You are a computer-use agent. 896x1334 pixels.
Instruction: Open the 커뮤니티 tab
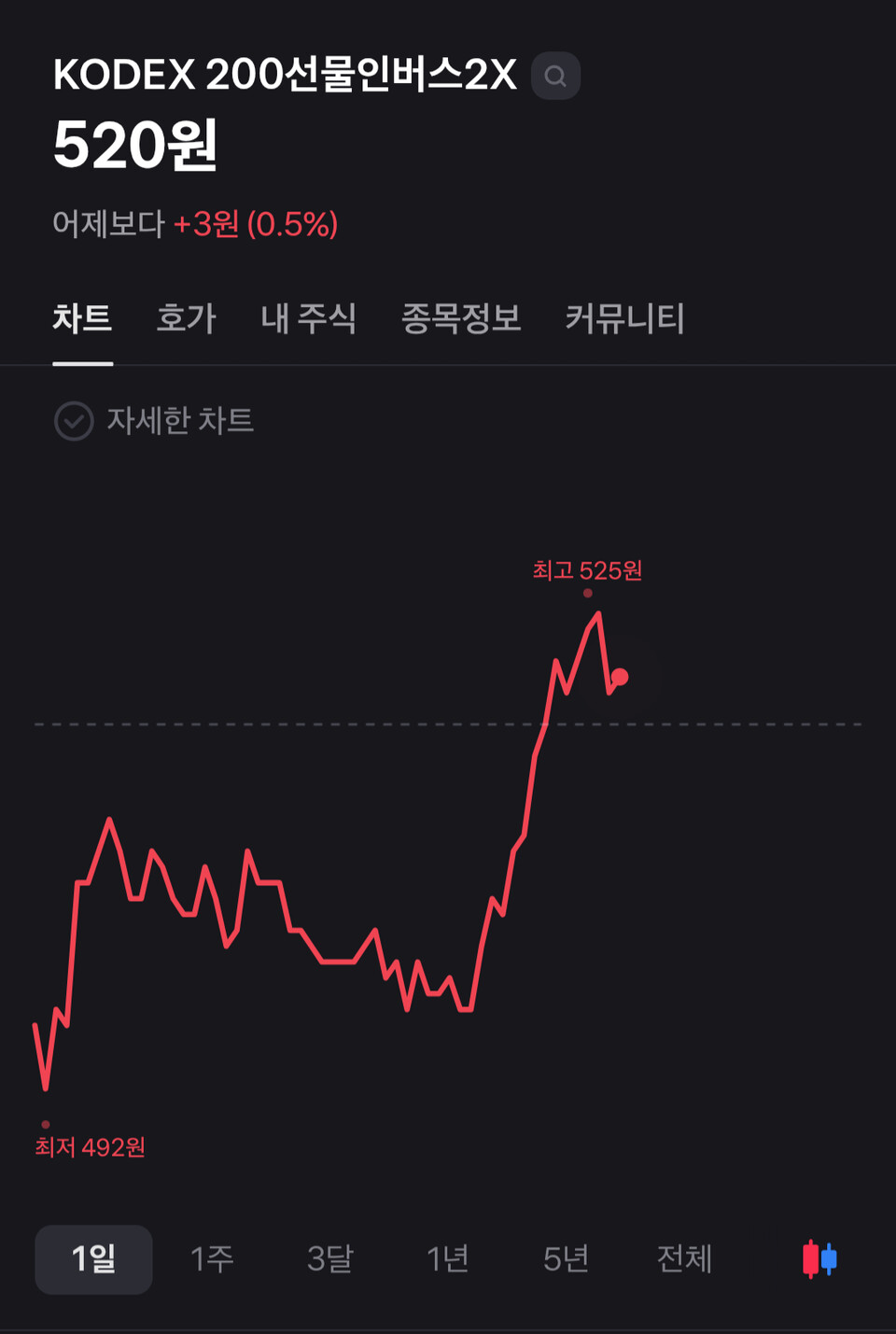click(624, 318)
